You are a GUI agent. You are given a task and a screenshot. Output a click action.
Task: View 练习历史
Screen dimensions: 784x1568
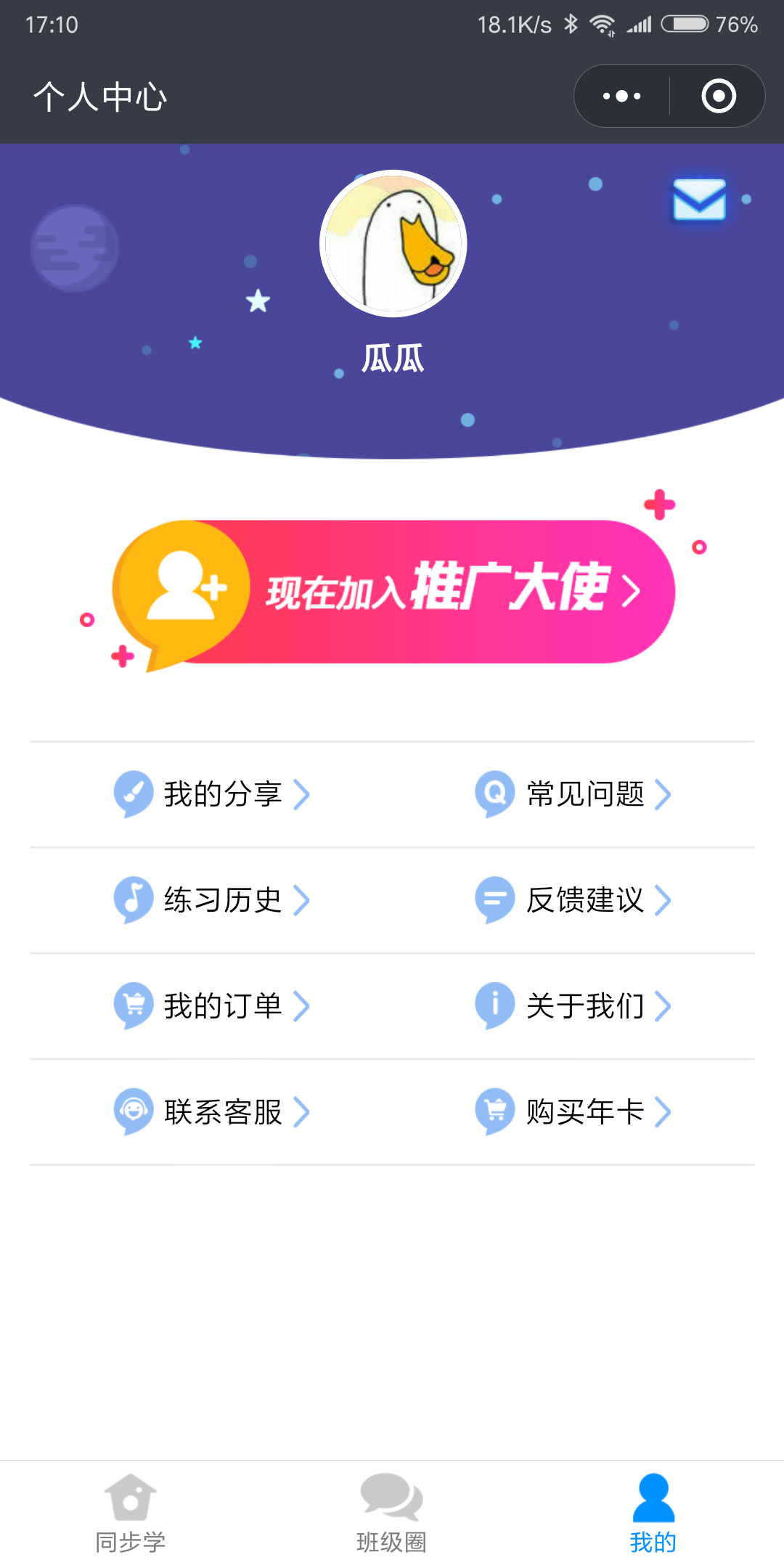[212, 900]
